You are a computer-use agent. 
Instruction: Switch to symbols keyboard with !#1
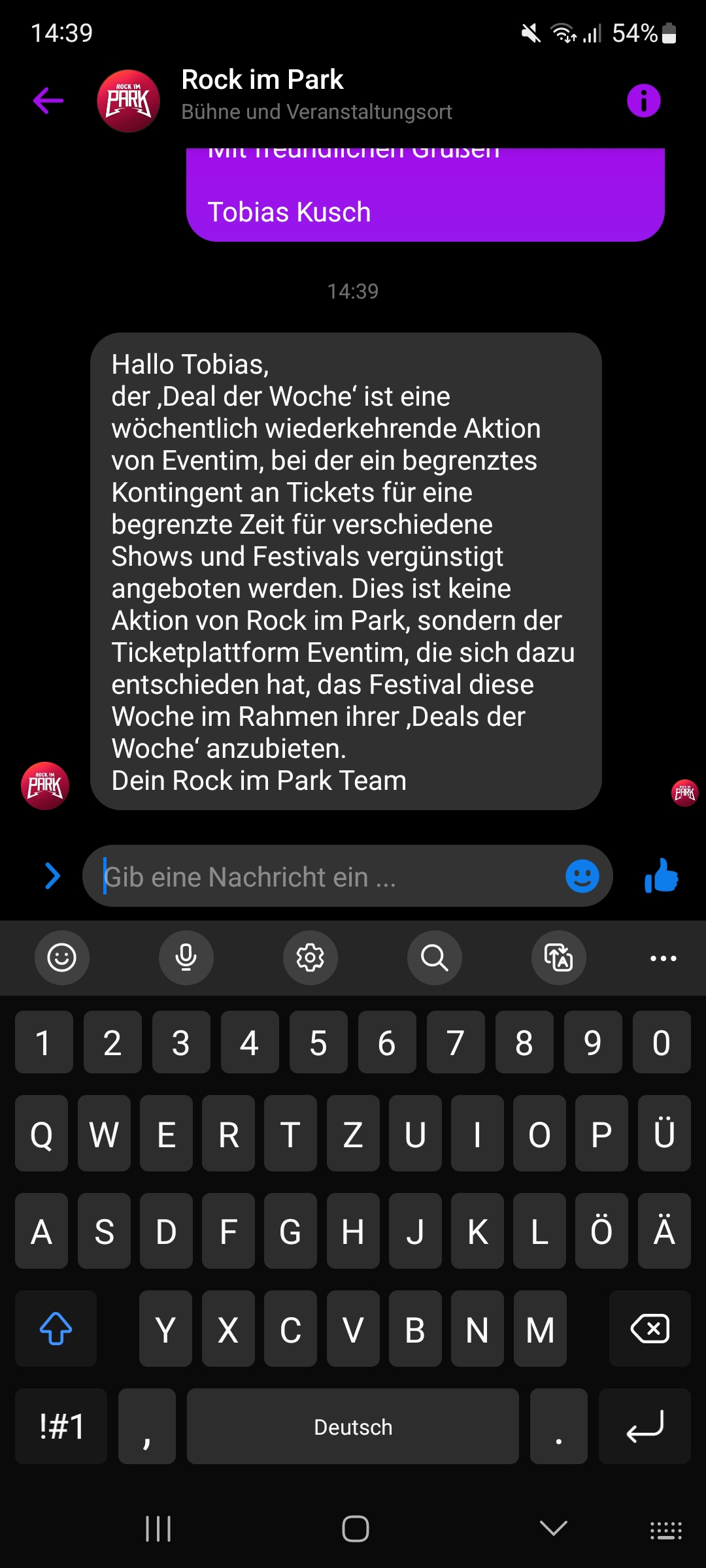point(61,1426)
